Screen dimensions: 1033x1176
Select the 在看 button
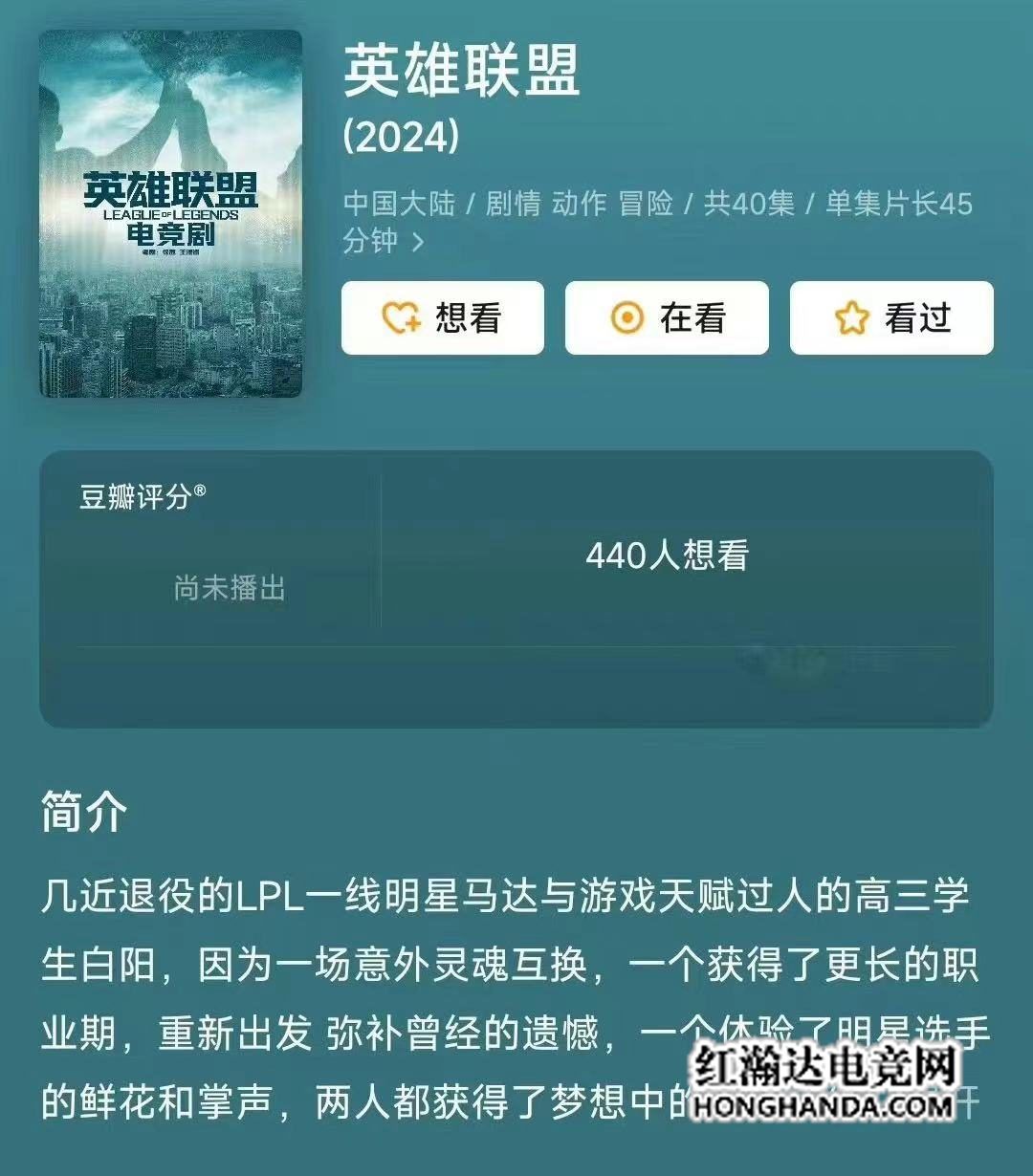click(667, 317)
